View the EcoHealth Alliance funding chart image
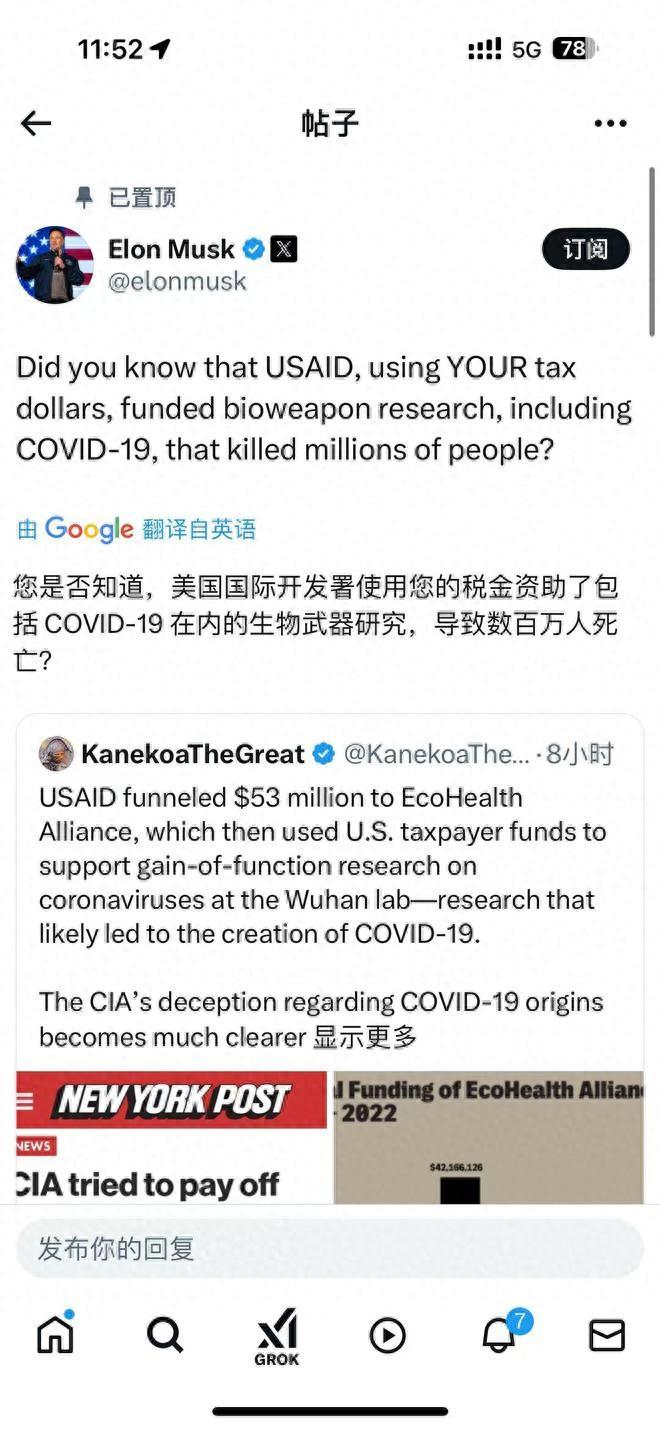660x1430 pixels. click(x=488, y=1137)
